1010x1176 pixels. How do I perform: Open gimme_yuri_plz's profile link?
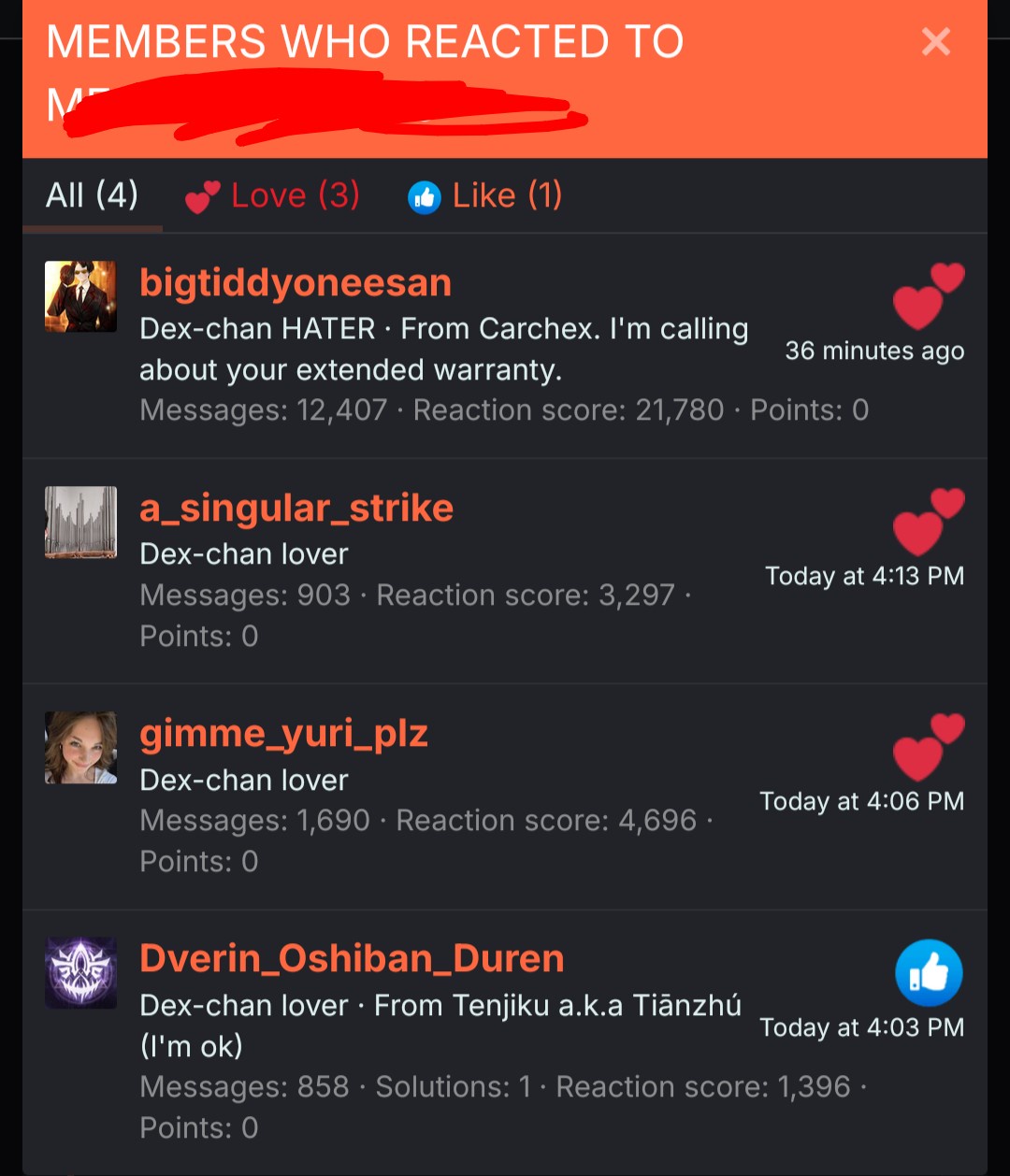pyautogui.click(x=283, y=734)
